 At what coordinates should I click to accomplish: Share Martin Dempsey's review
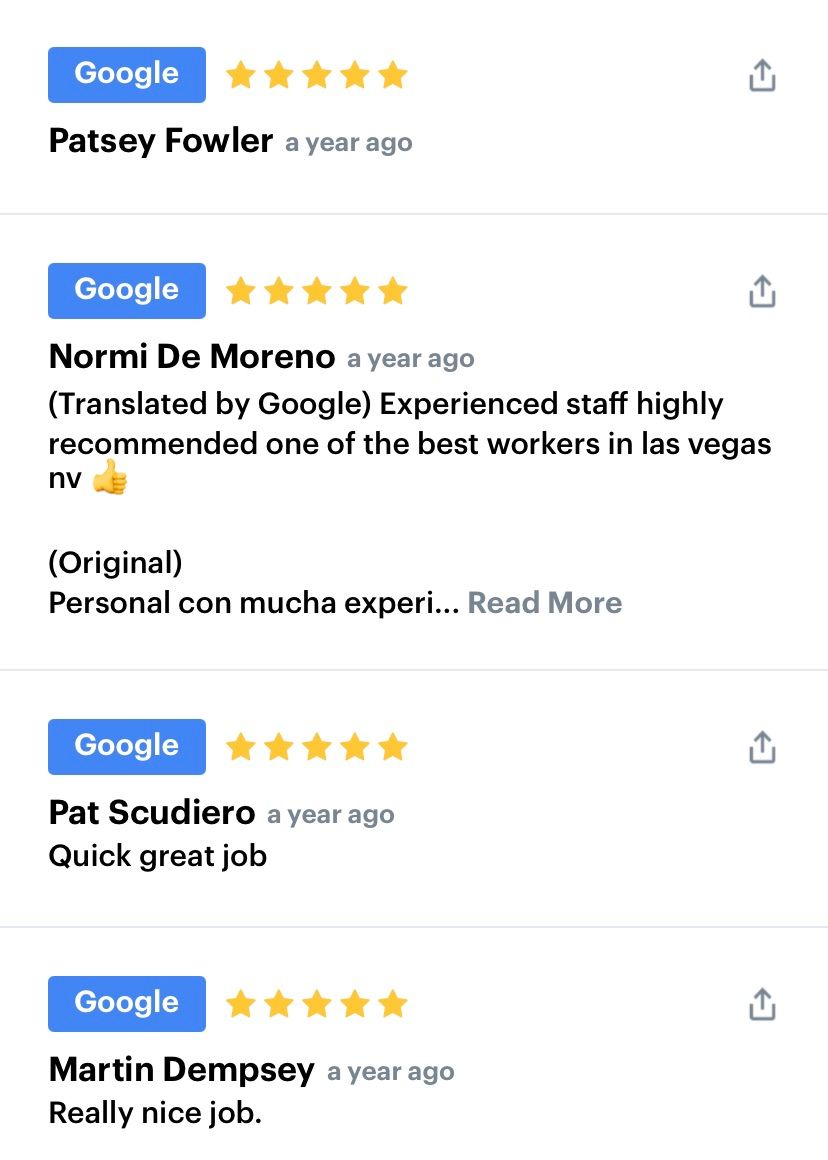point(762,1003)
